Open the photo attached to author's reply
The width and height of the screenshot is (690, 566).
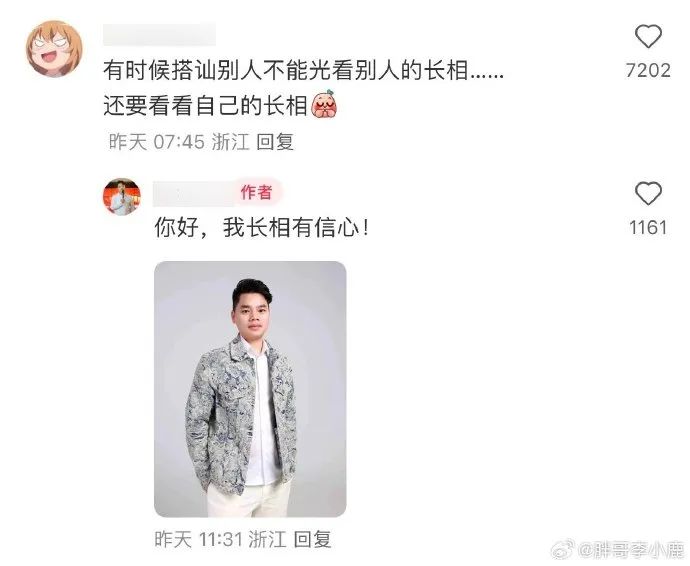click(250, 388)
